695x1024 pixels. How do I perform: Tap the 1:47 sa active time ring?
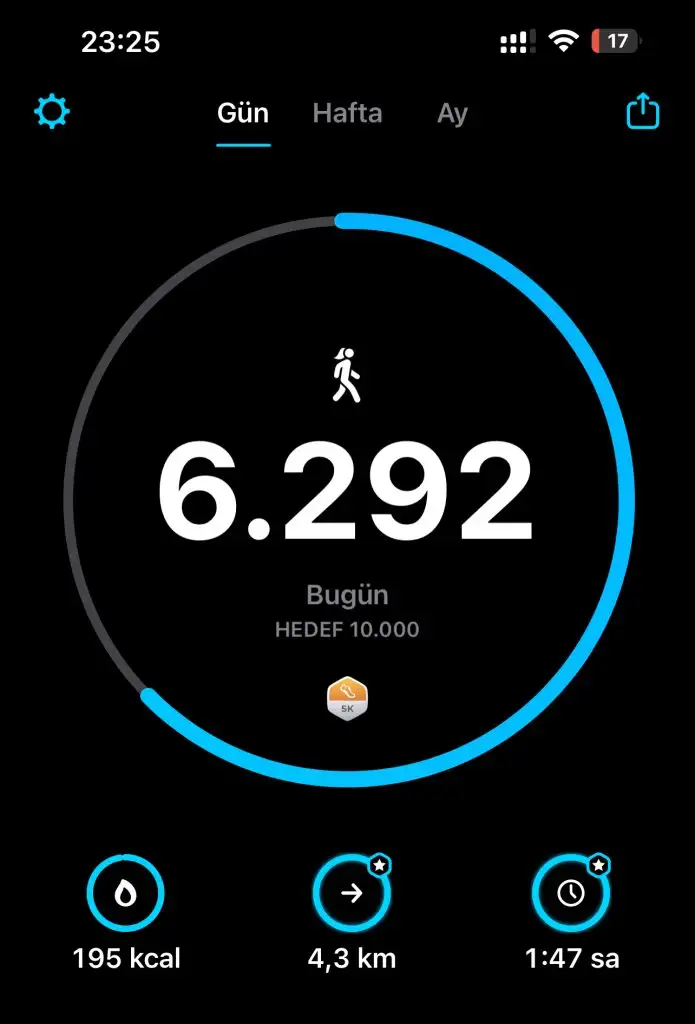click(571, 893)
